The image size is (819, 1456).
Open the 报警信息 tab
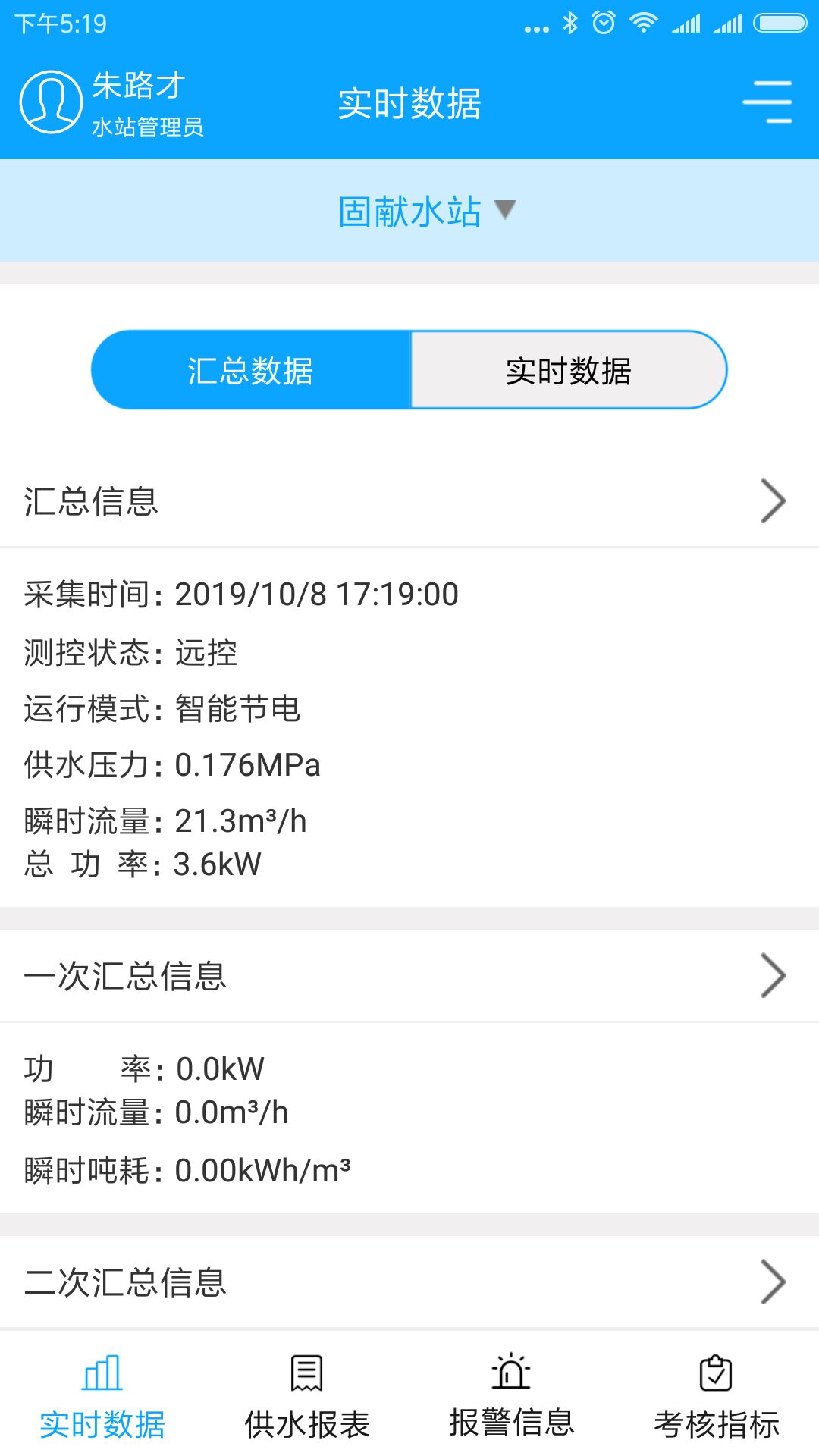tap(512, 1395)
